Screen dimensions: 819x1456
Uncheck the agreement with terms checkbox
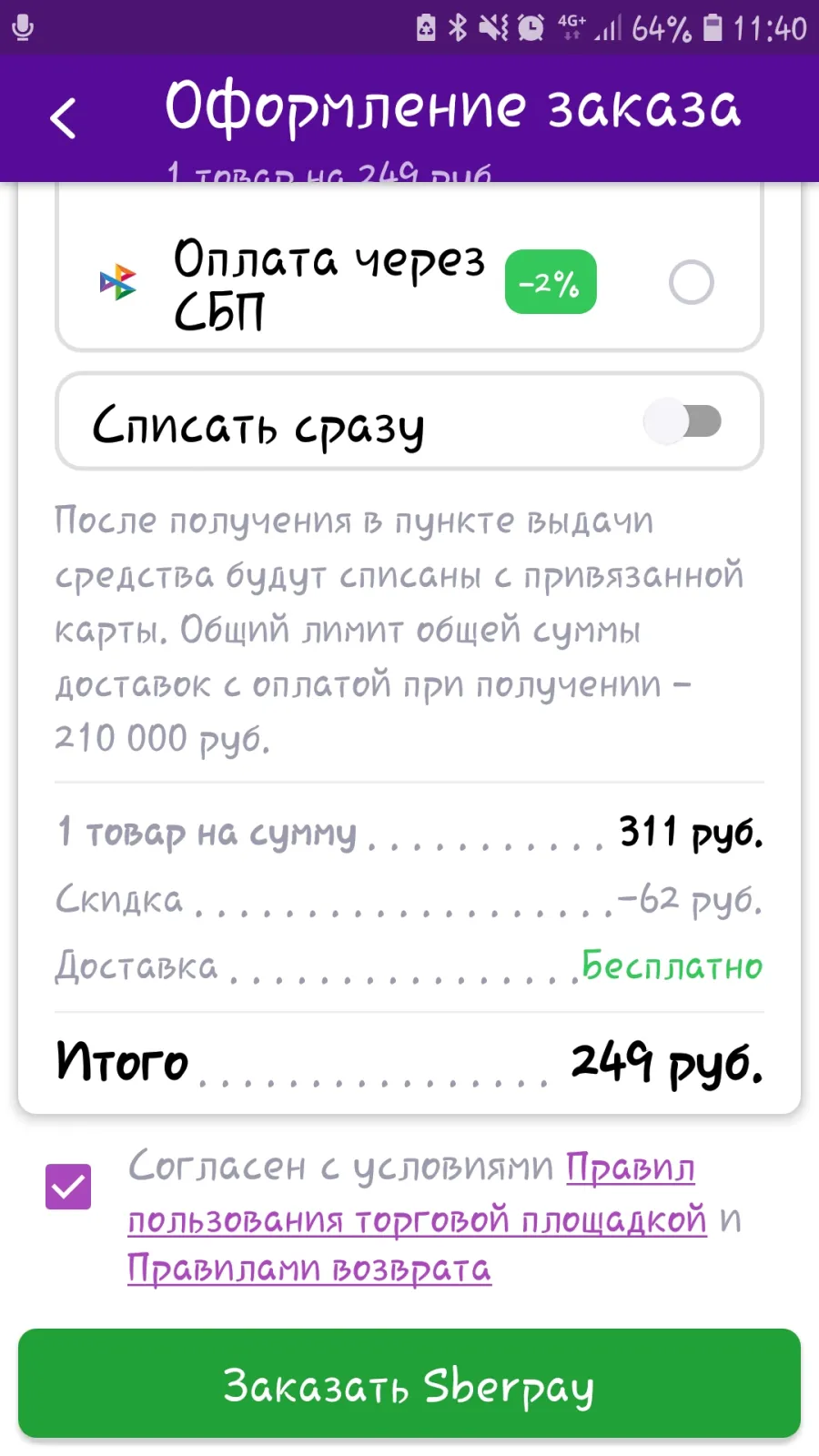click(68, 1187)
